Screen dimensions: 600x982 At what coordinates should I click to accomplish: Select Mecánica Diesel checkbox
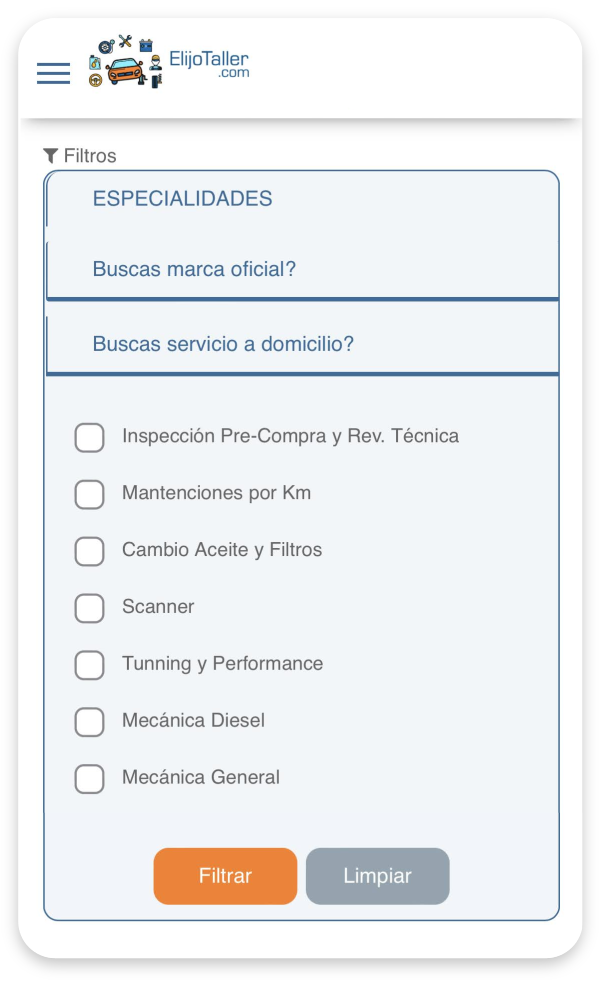(90, 722)
